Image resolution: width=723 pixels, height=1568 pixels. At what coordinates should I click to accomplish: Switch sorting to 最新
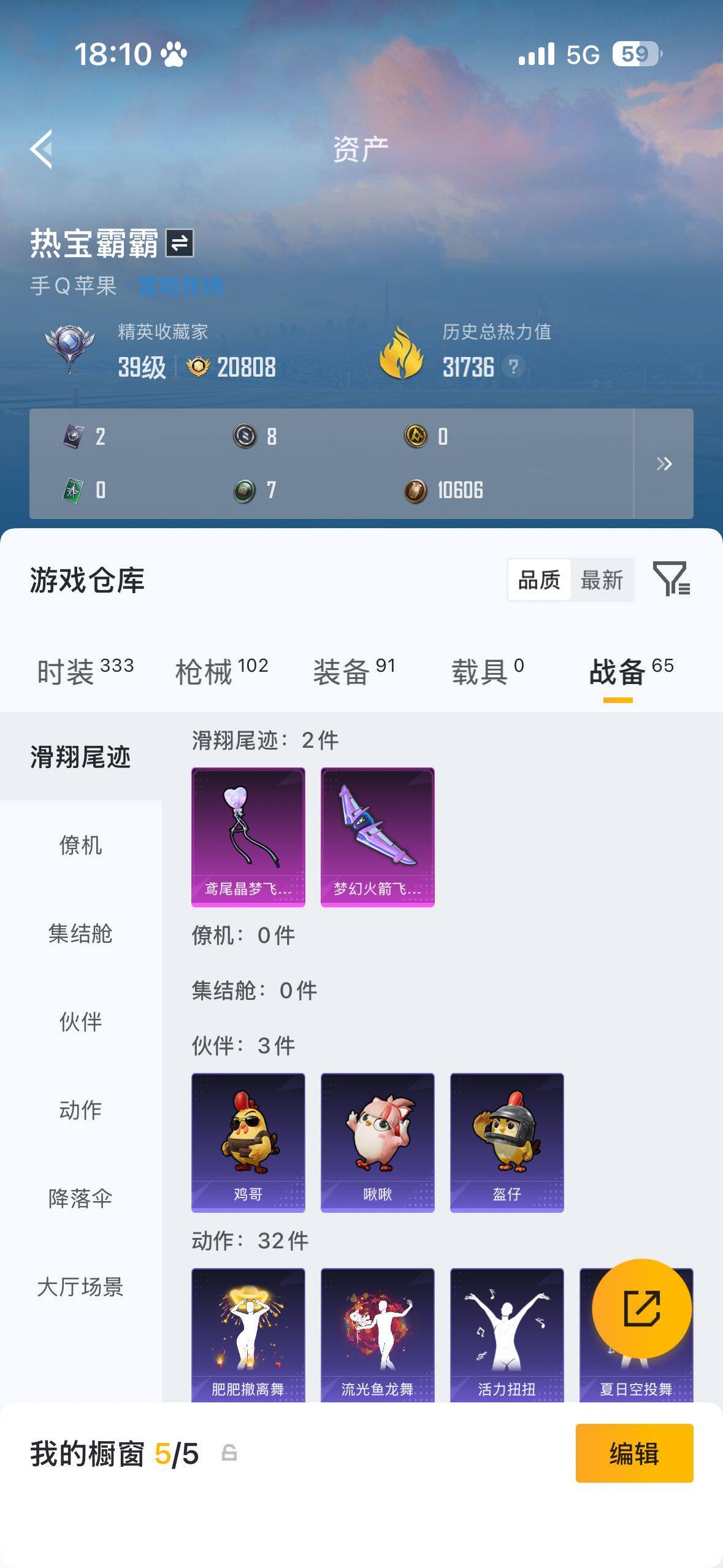(602, 579)
